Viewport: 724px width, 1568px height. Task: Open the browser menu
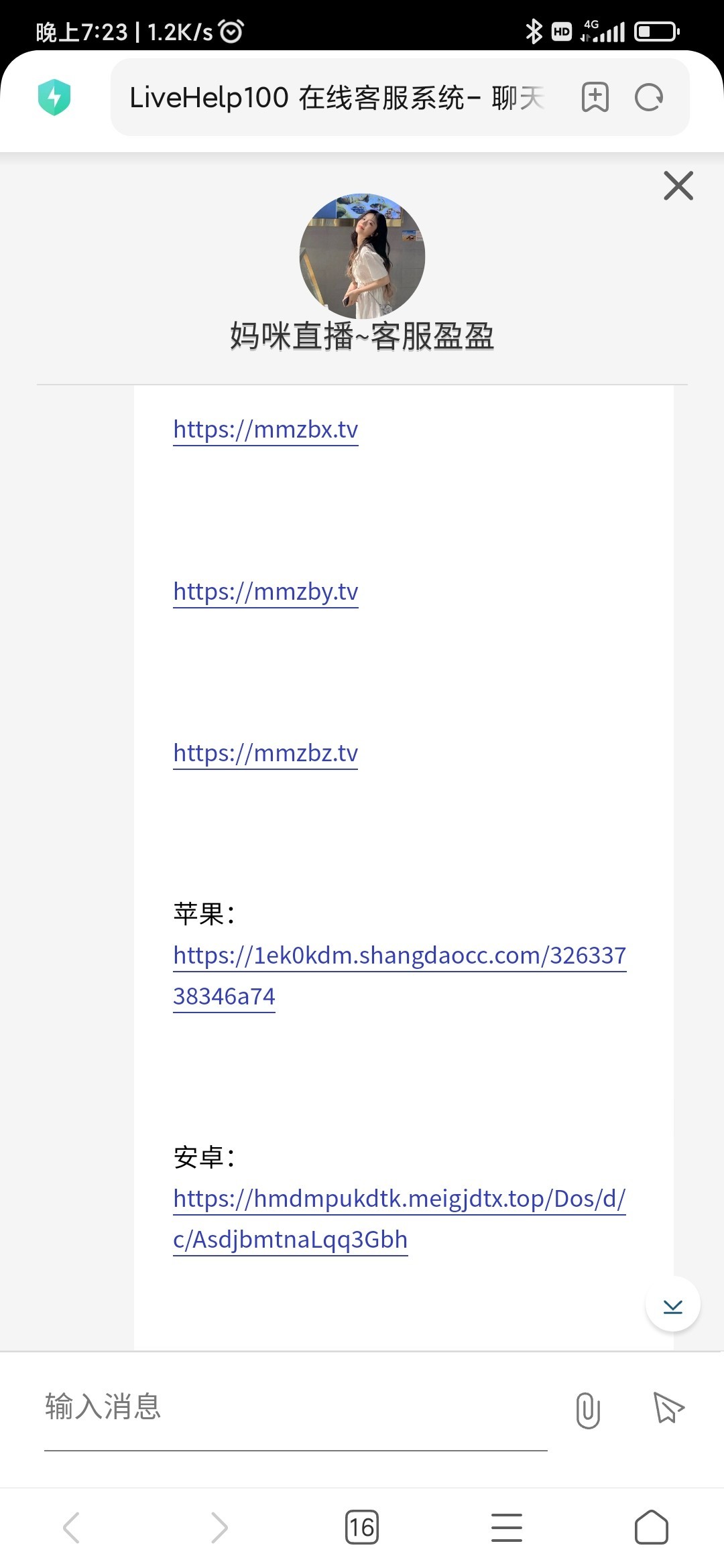click(507, 1528)
